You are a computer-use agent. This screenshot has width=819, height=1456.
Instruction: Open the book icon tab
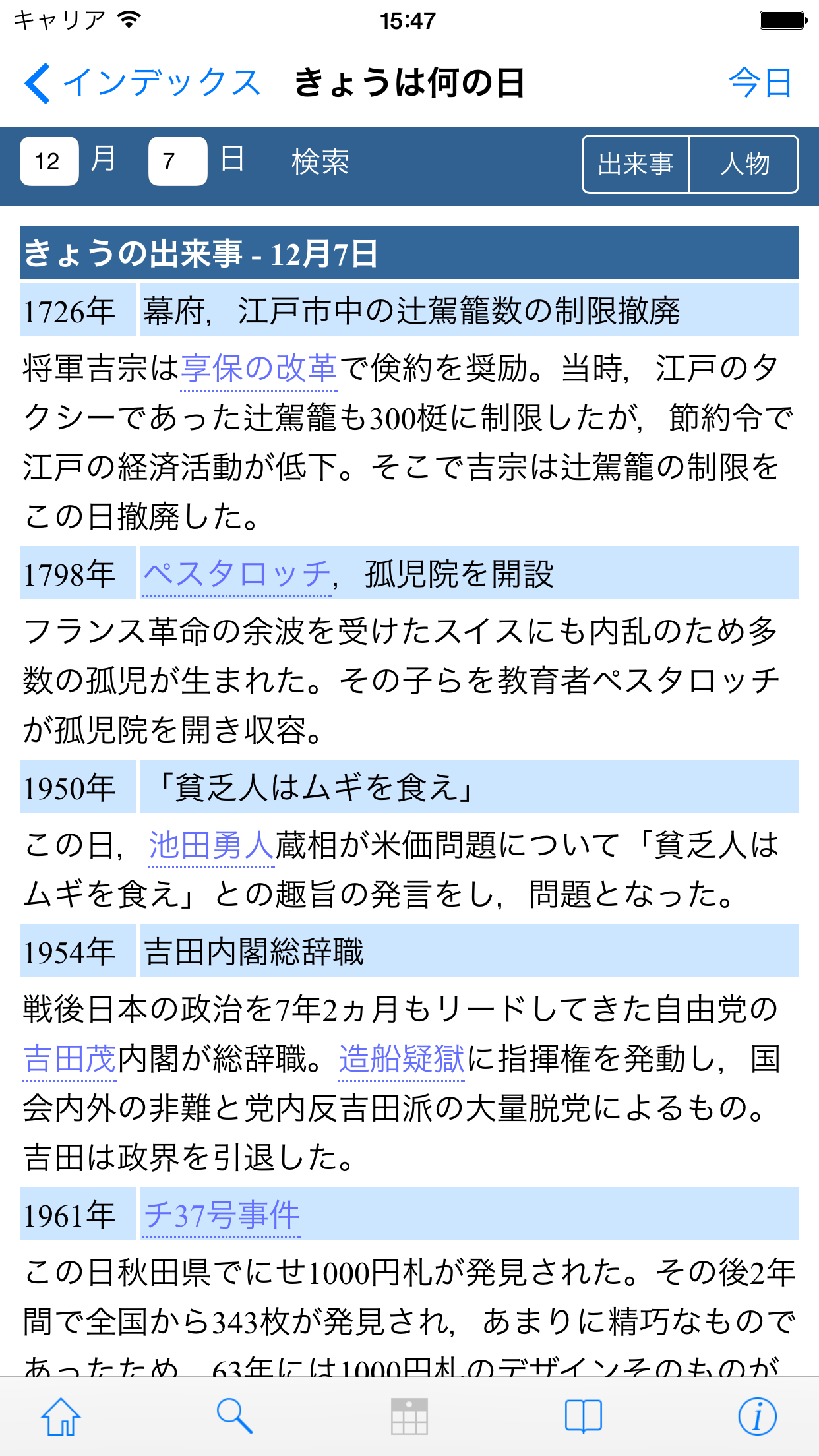584,1416
